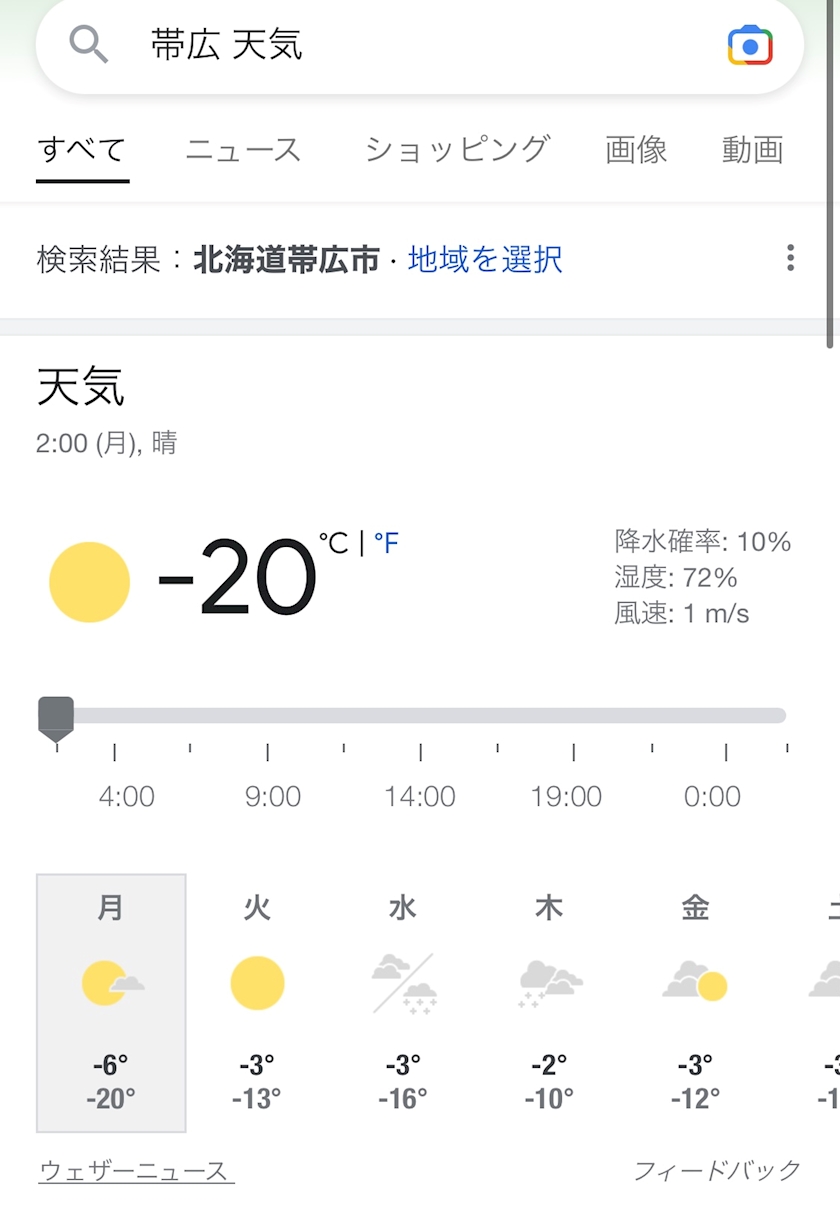Switch temperature unit to °F

point(386,543)
